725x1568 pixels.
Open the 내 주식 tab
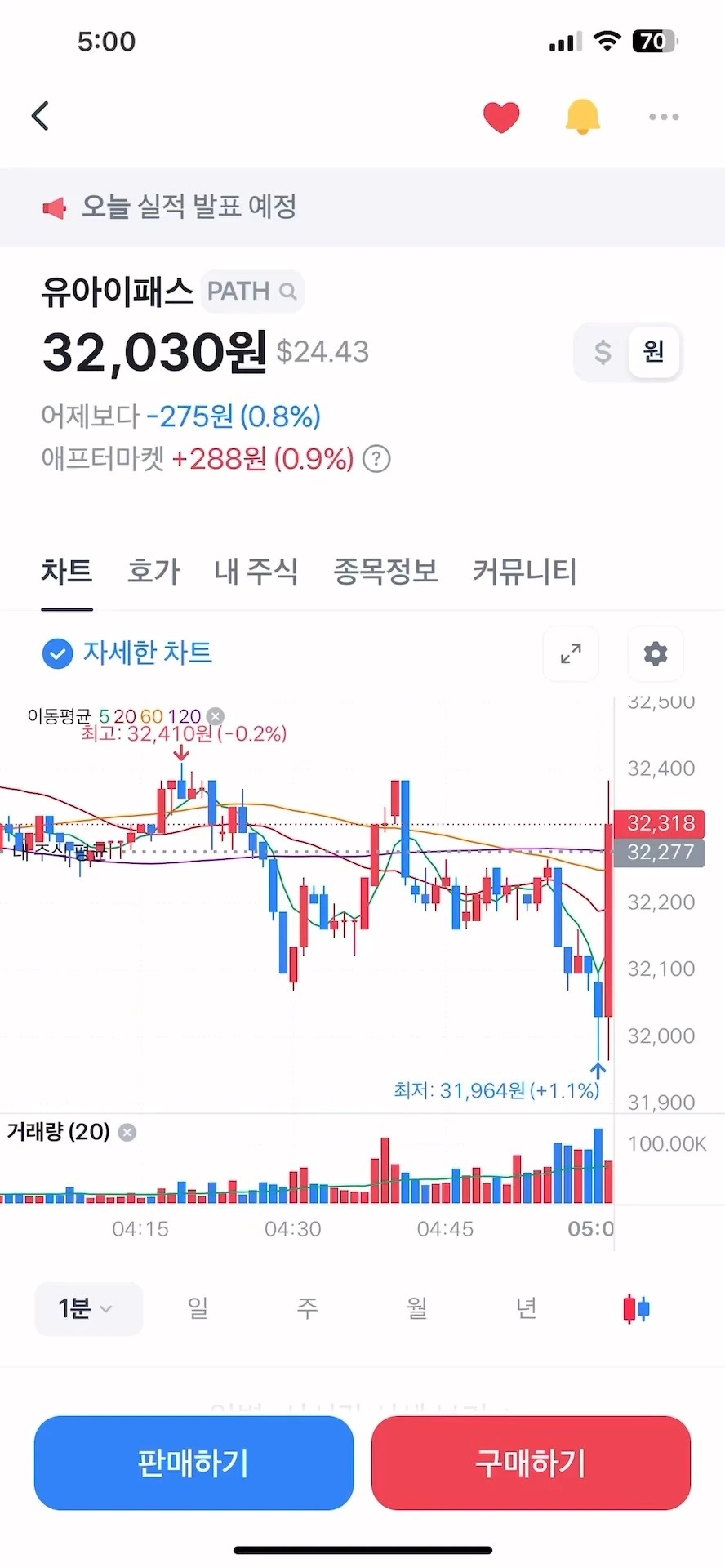[256, 571]
